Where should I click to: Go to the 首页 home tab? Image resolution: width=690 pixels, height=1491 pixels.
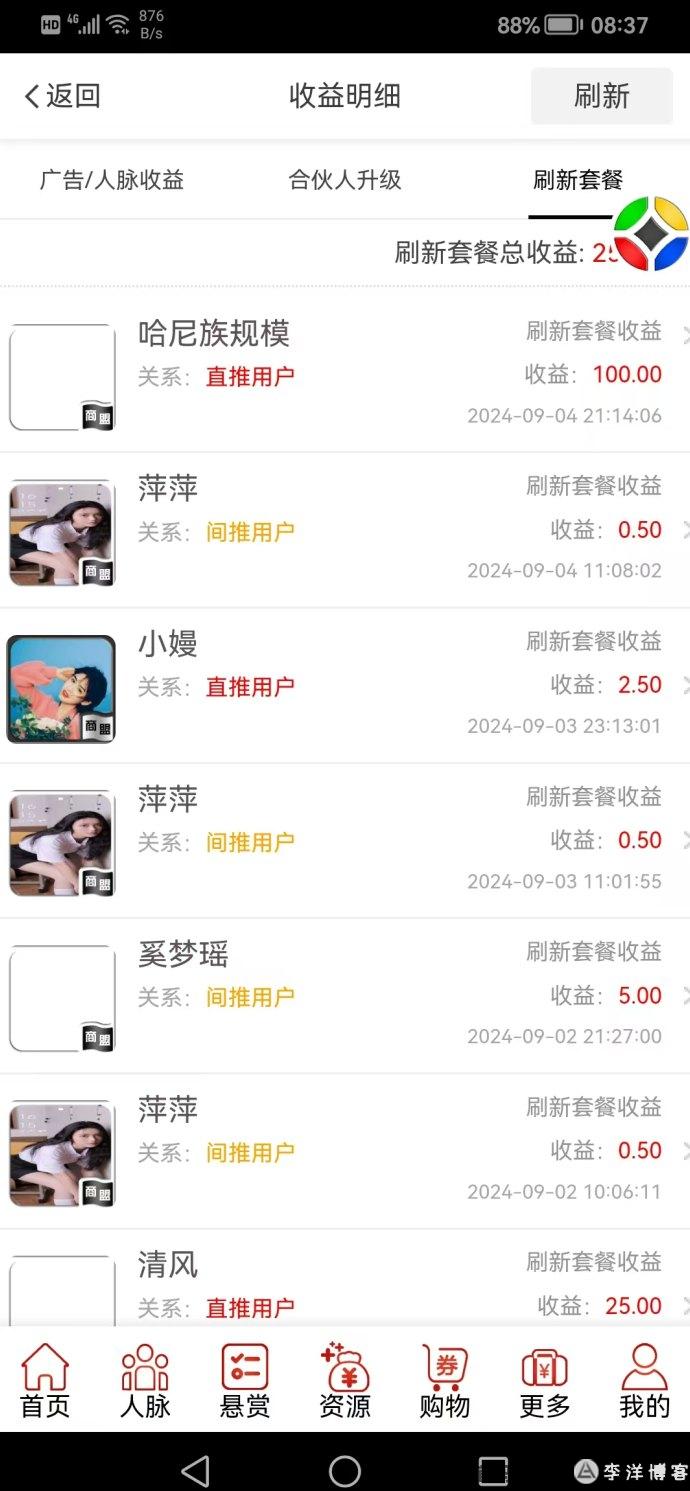[45, 1381]
